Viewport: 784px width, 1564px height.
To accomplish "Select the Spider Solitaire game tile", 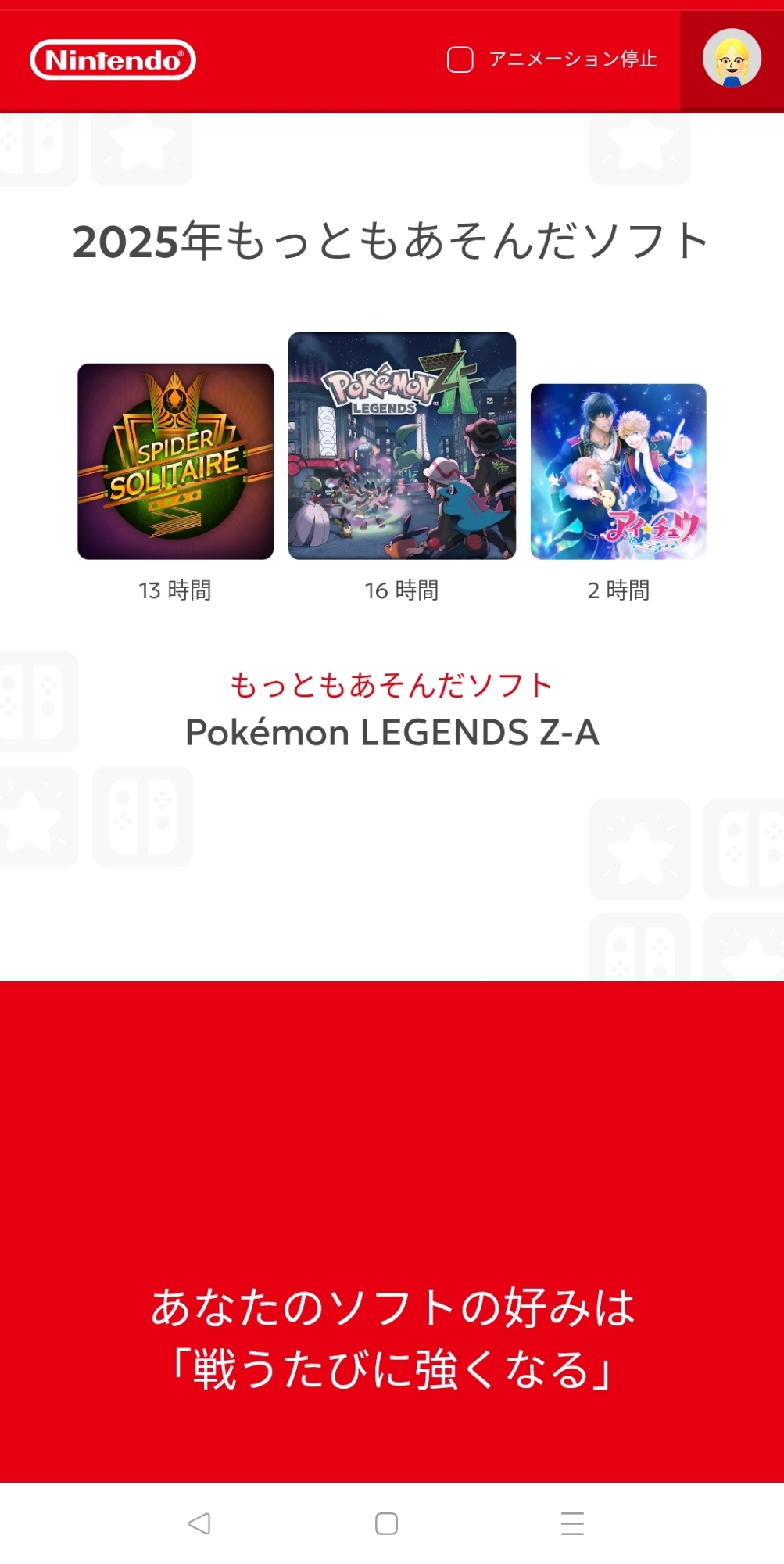I will click(176, 461).
